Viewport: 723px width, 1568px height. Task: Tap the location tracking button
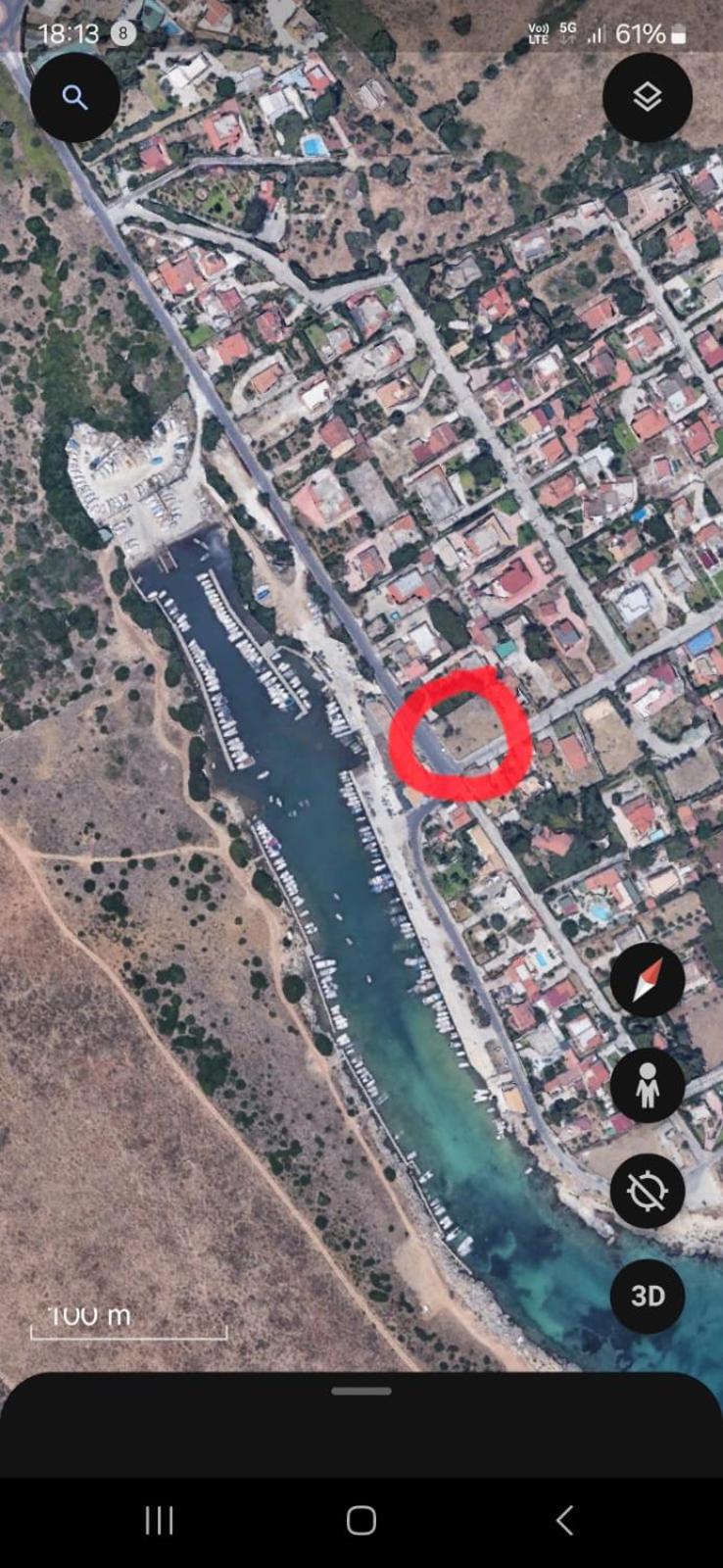[647, 1191]
